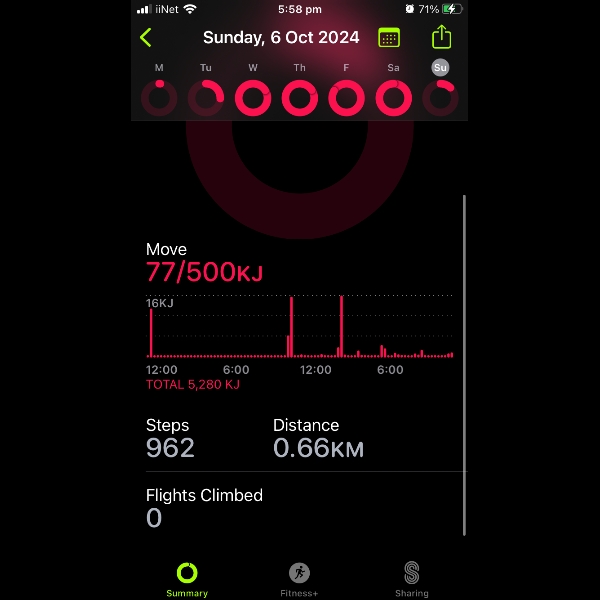Select Saturday's activity ring
Image resolution: width=600 pixels, height=600 pixels.
pos(394,98)
